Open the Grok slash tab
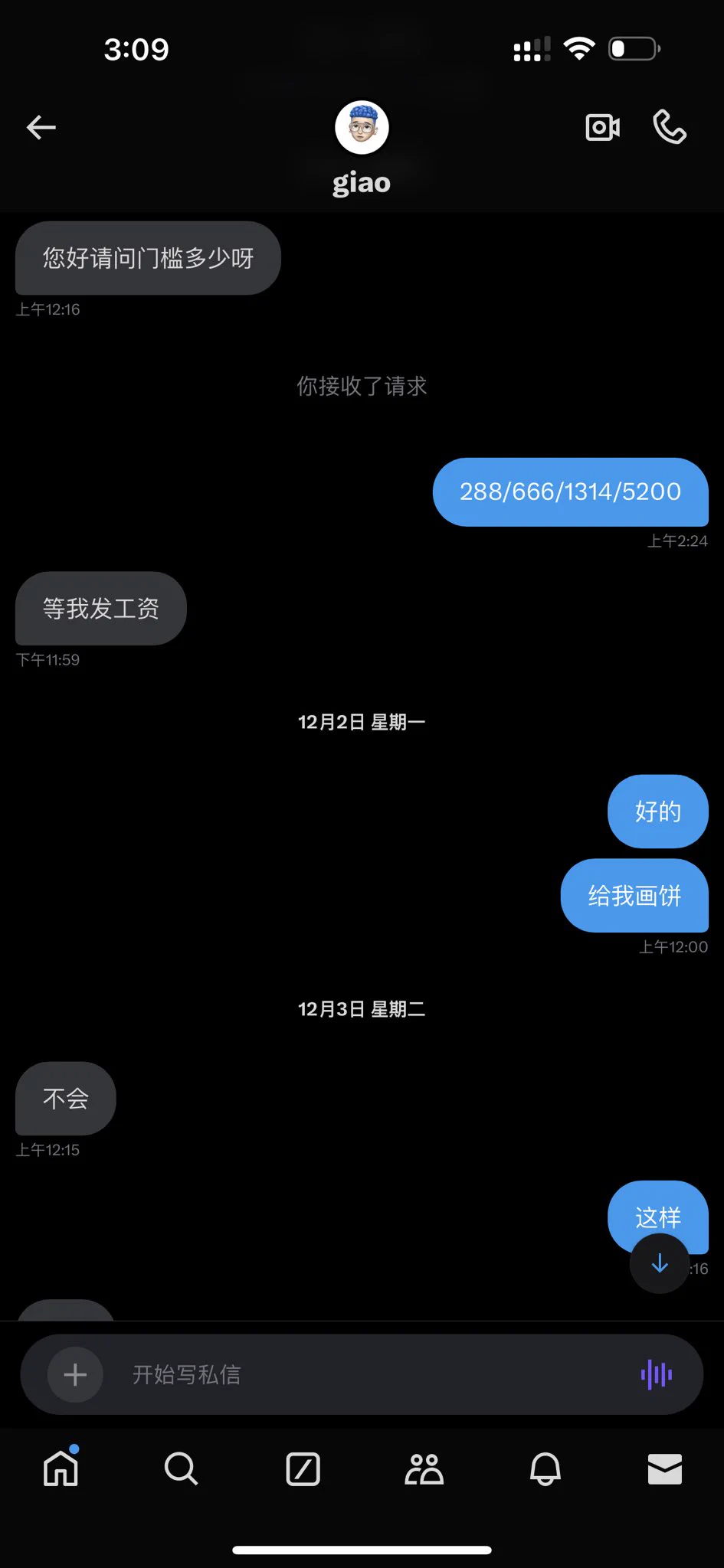This screenshot has width=724, height=1568. pyautogui.click(x=303, y=1468)
